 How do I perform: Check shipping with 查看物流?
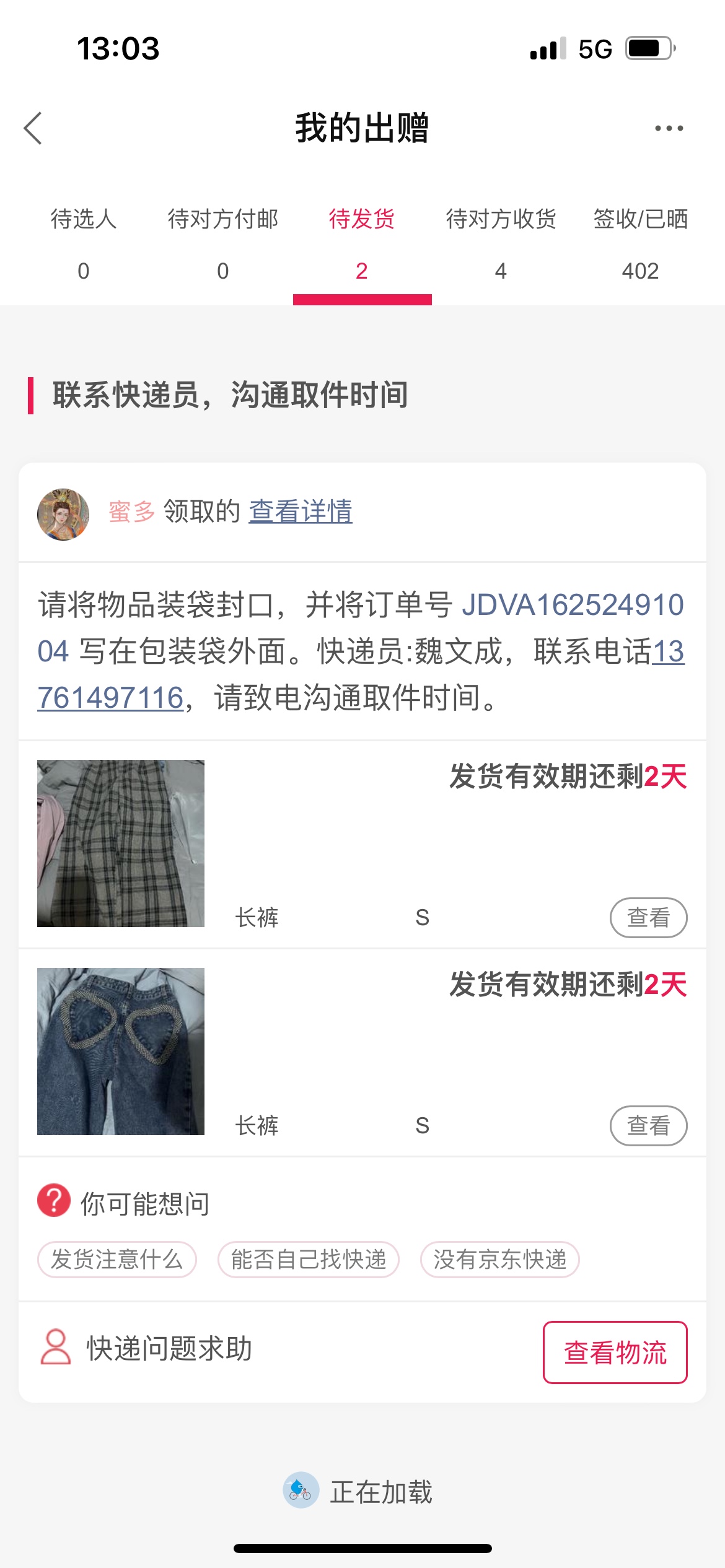click(615, 1352)
